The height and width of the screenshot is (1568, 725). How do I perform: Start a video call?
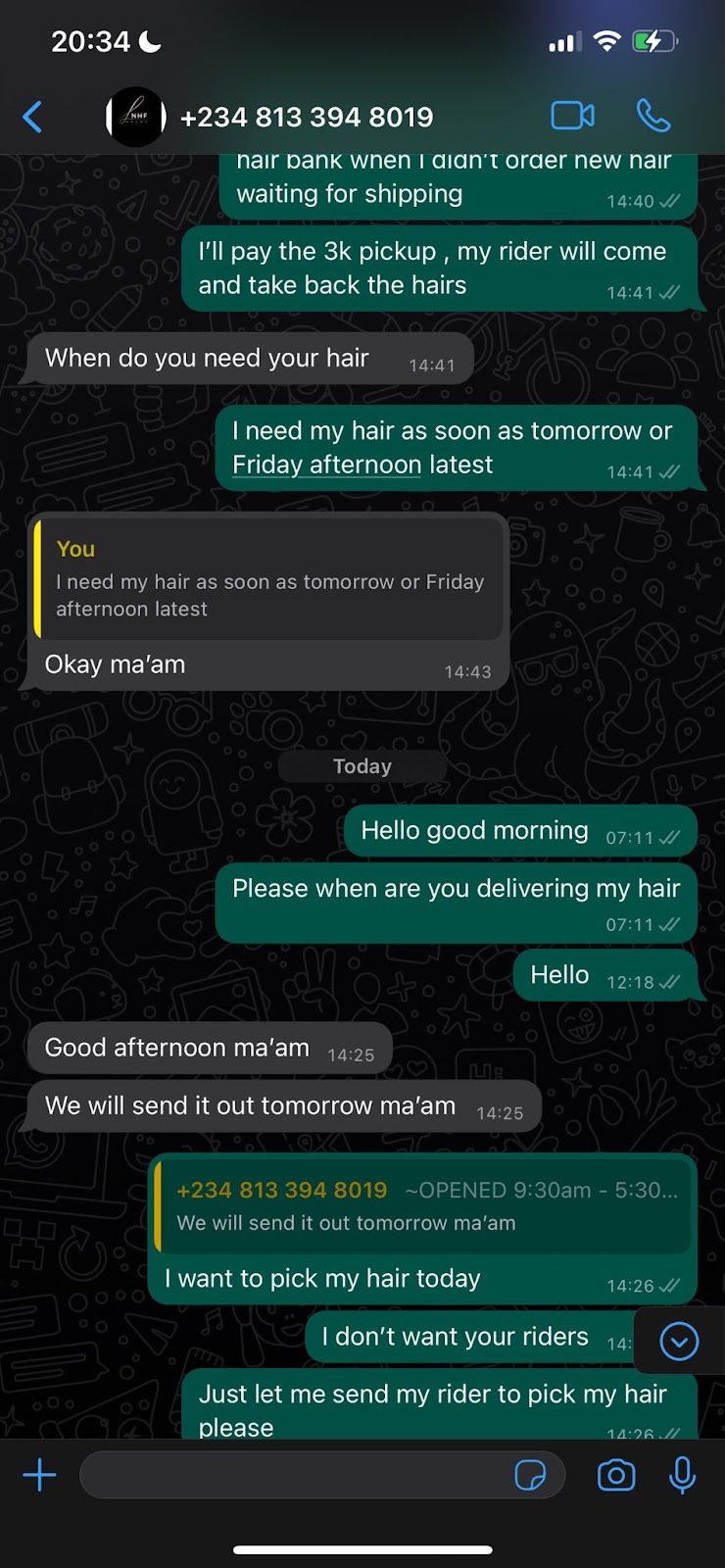[x=572, y=116]
